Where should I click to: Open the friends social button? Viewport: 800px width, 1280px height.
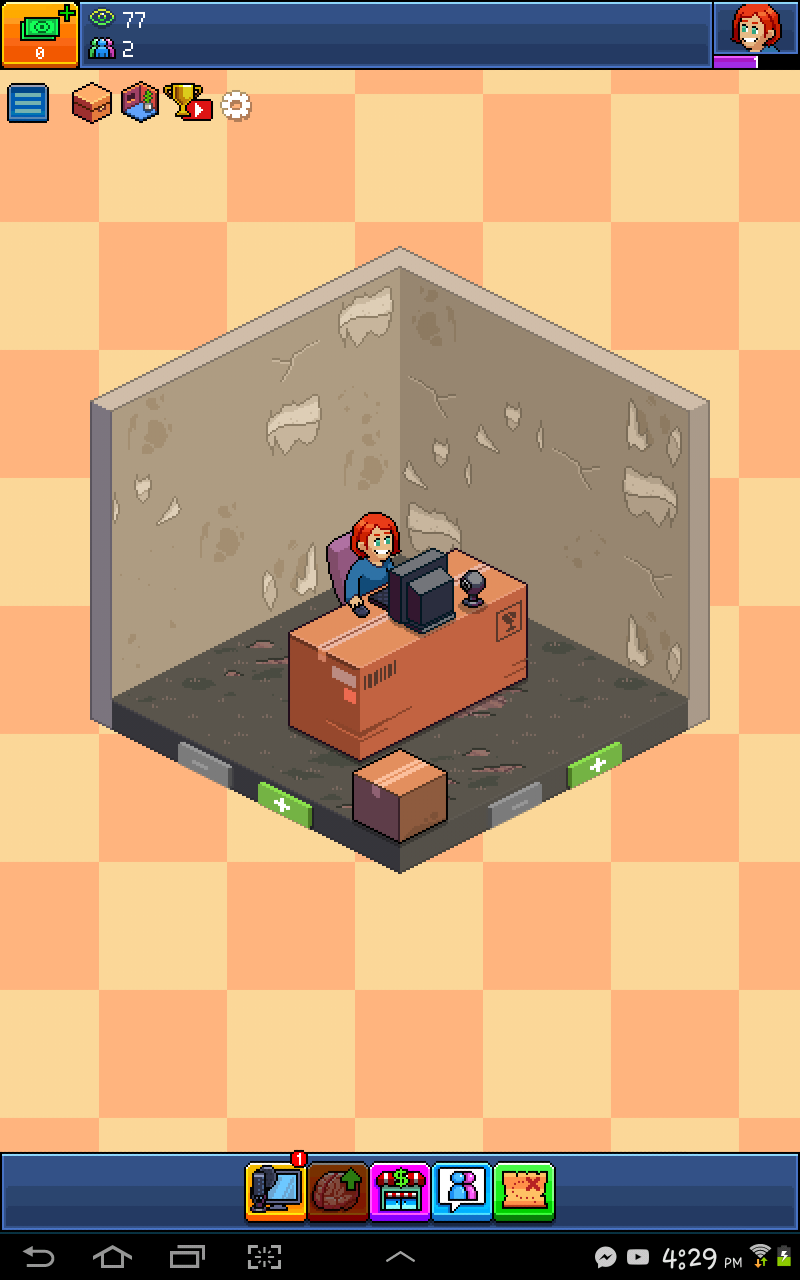click(461, 1191)
